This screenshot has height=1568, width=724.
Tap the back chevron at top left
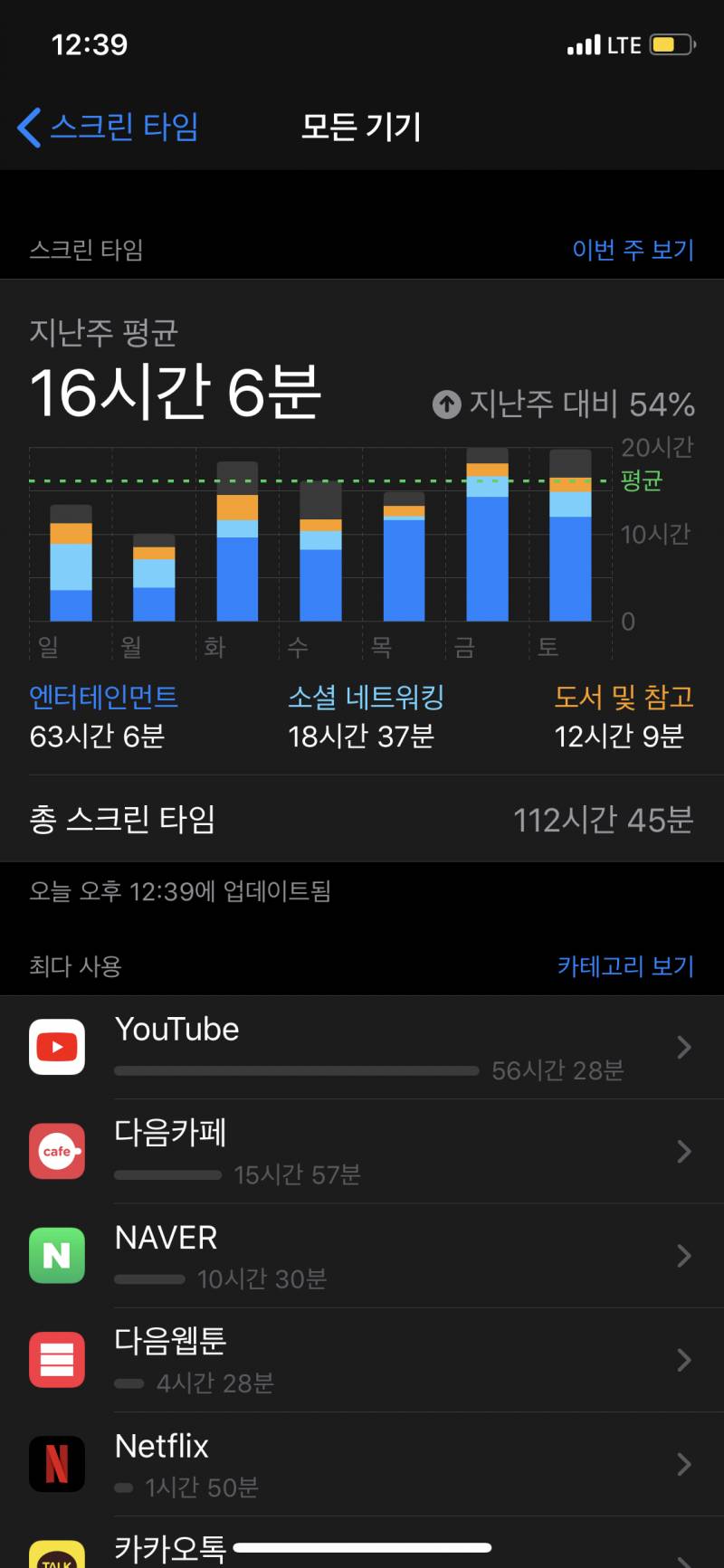(28, 127)
